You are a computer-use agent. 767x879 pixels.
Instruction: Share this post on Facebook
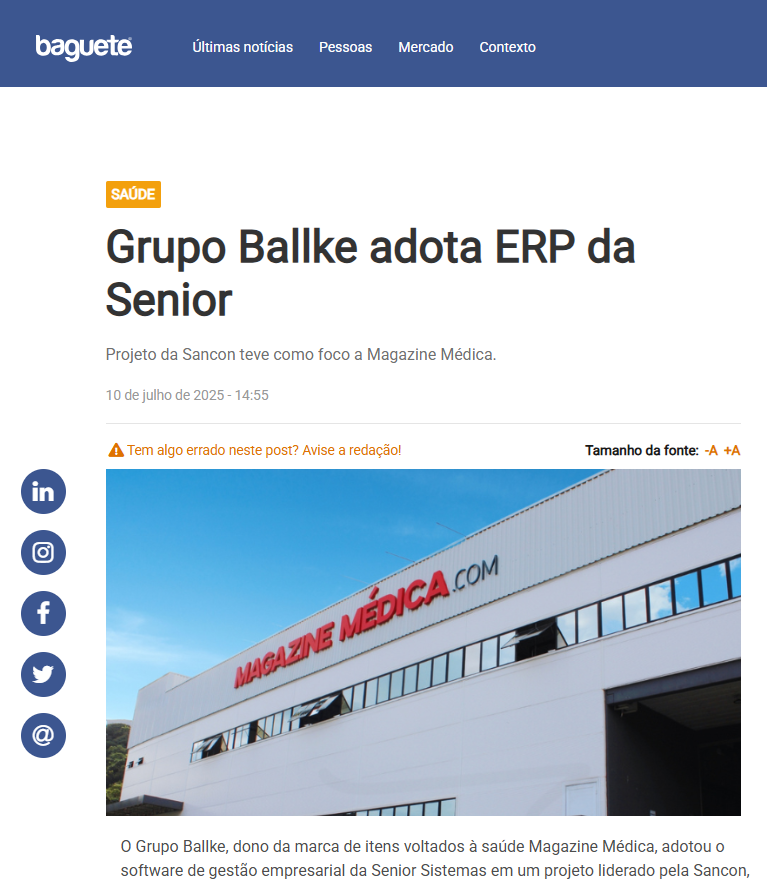tap(43, 613)
